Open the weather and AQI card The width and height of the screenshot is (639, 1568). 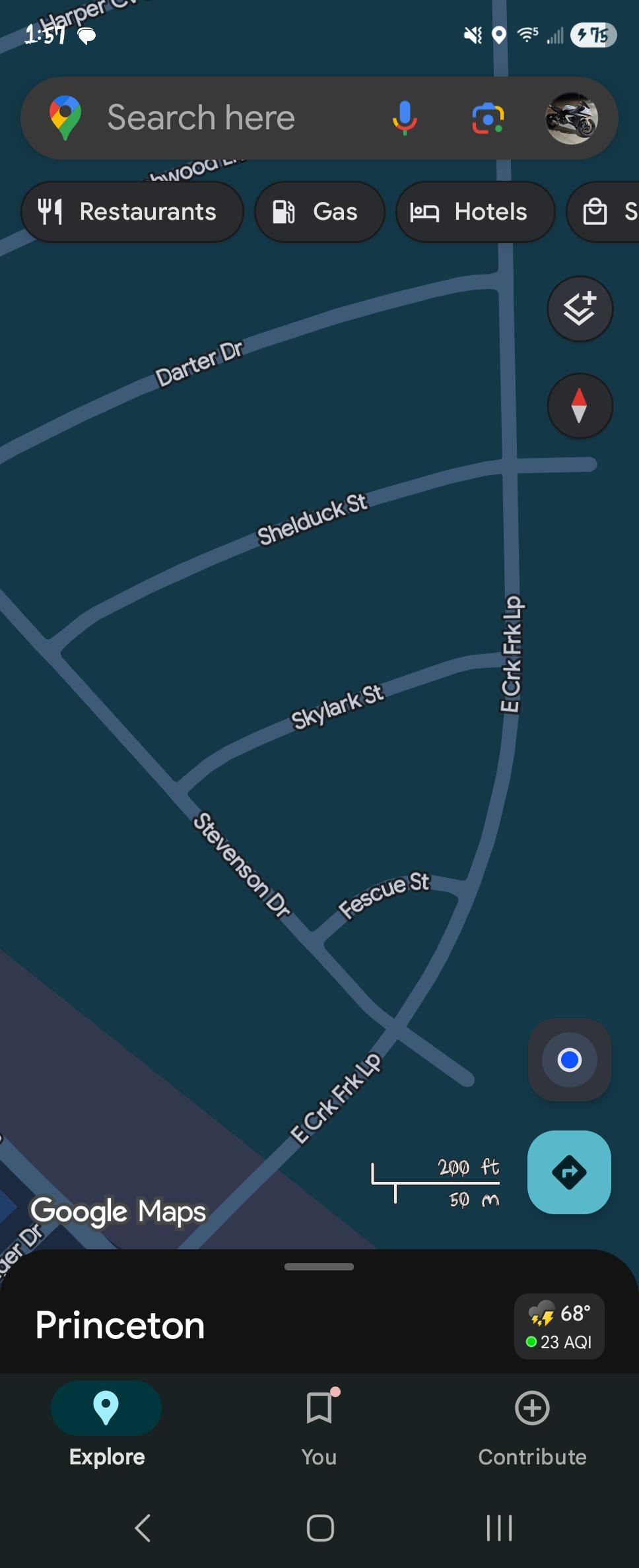(x=559, y=1326)
